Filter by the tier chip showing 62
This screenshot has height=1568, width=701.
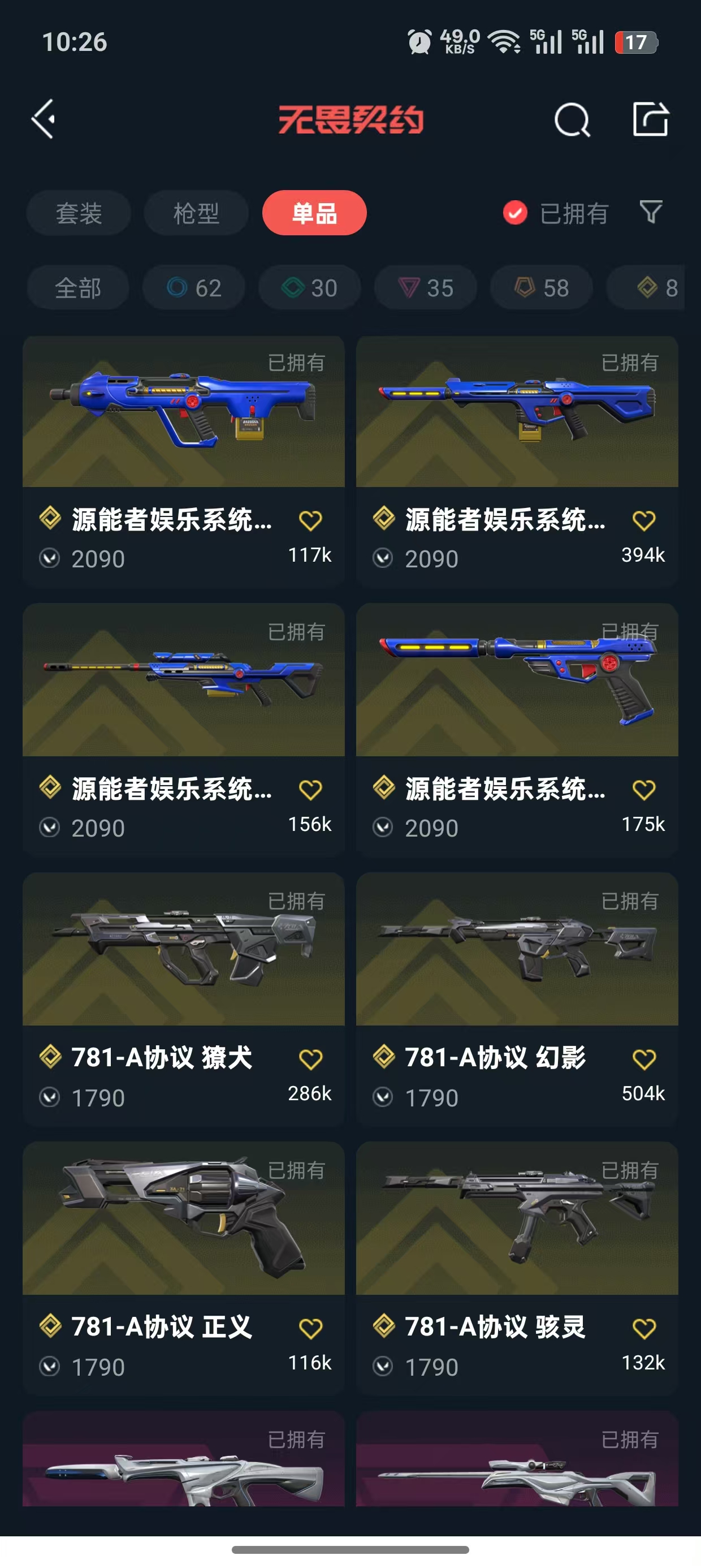[x=194, y=288]
